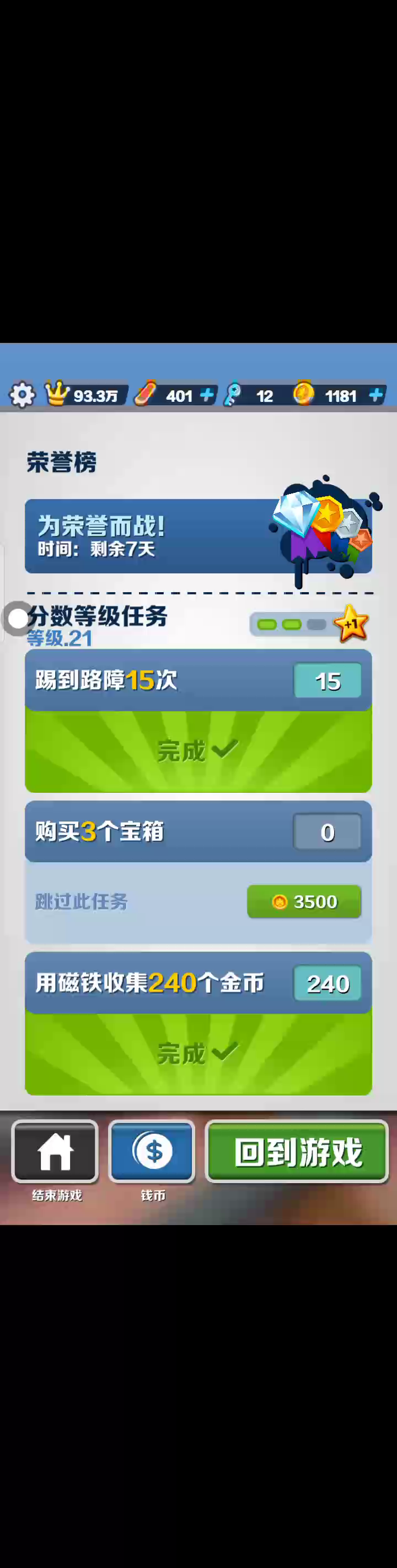Open the 钱币 coin shop
This screenshot has width=397, height=1568.
pos(152,1151)
